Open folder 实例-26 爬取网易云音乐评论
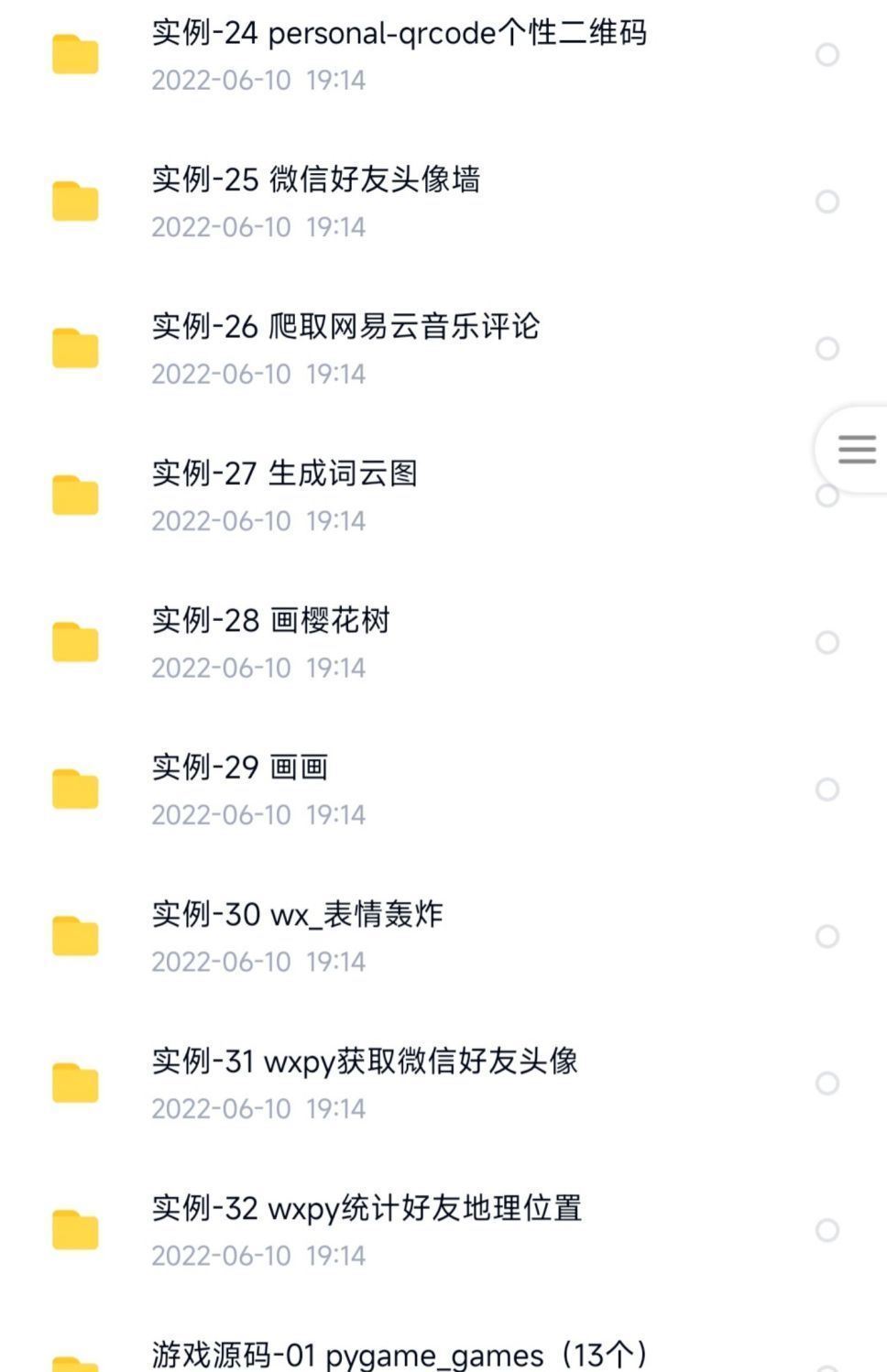Screen dimensions: 887x1372 coord(345,327)
